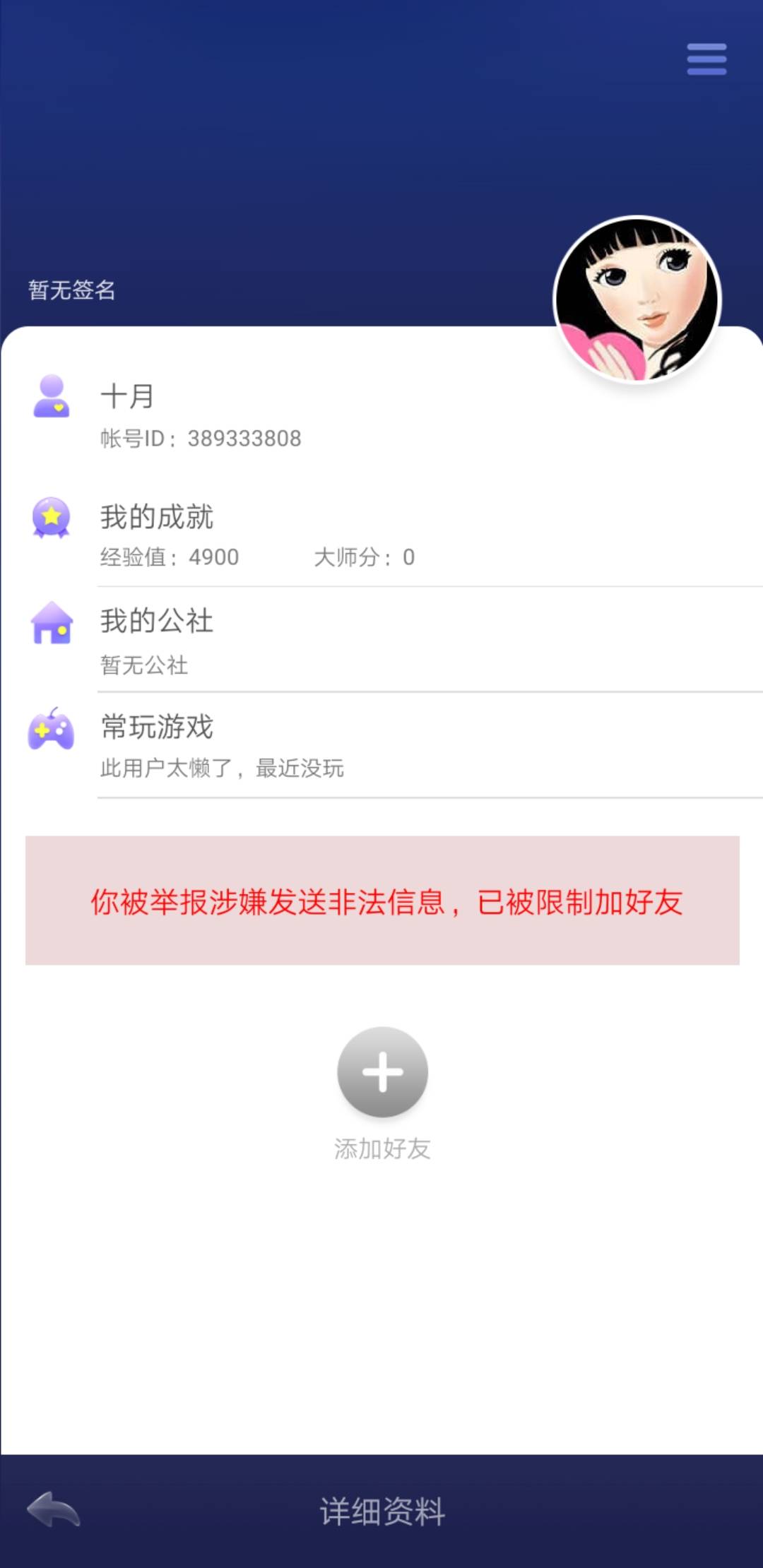This screenshot has width=763, height=1568.
Task: Open the 我的公社 commune section
Action: tap(155, 621)
